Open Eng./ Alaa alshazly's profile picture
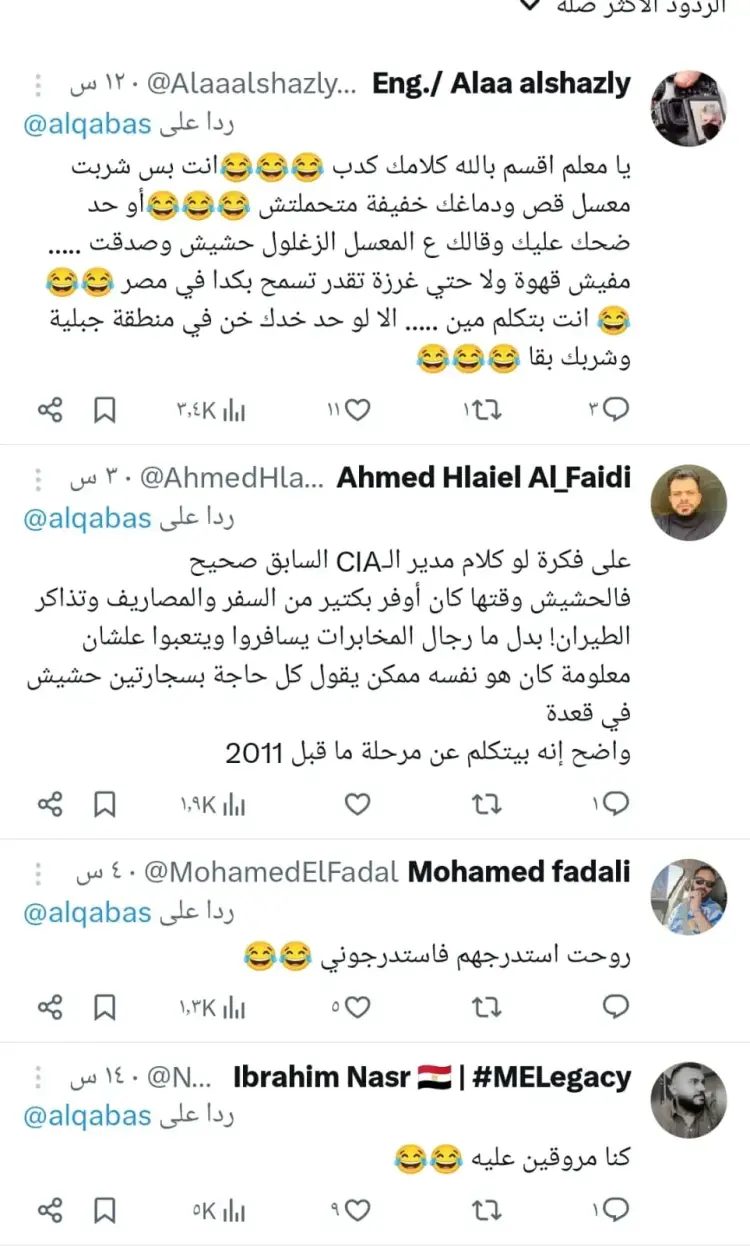This screenshot has width=750, height=1247. pos(689,108)
